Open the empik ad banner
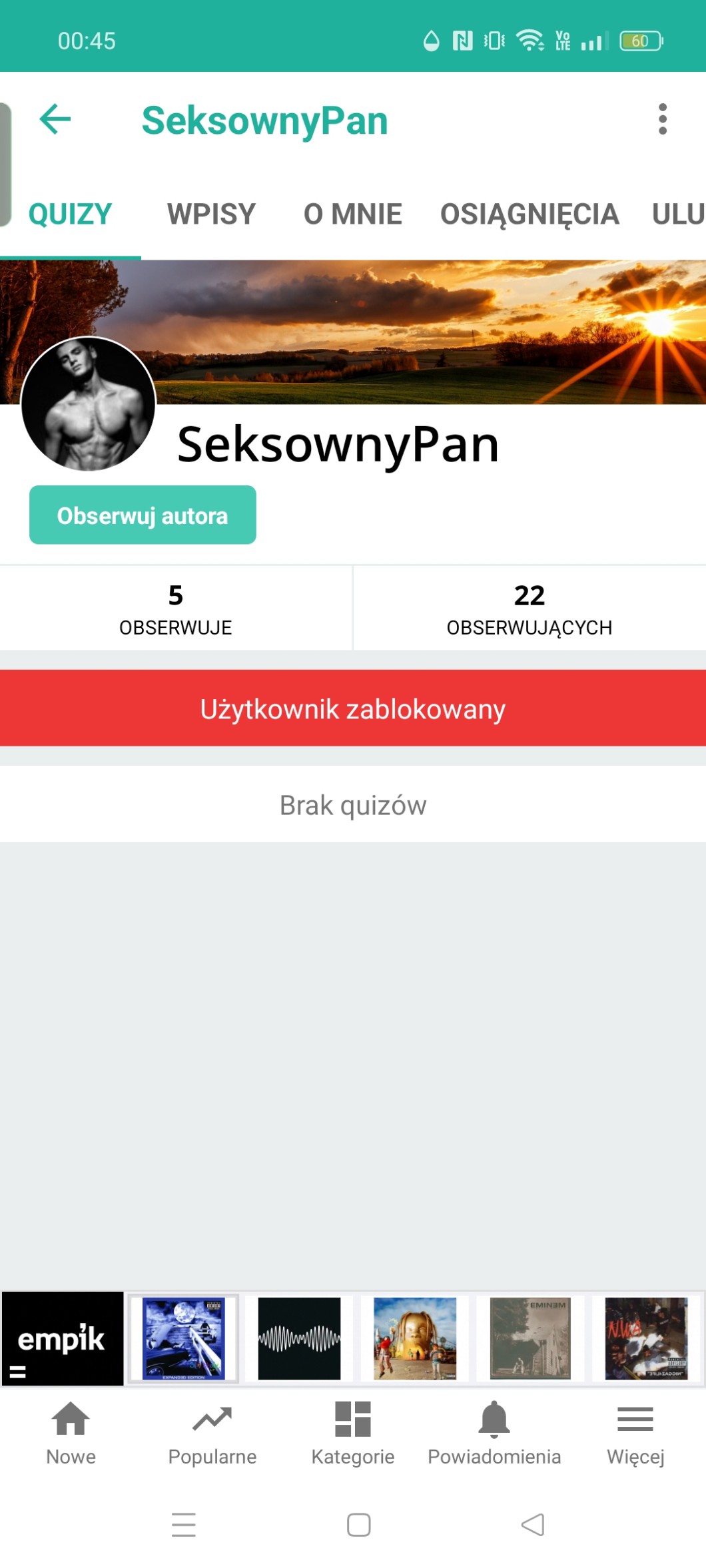 (62, 1338)
